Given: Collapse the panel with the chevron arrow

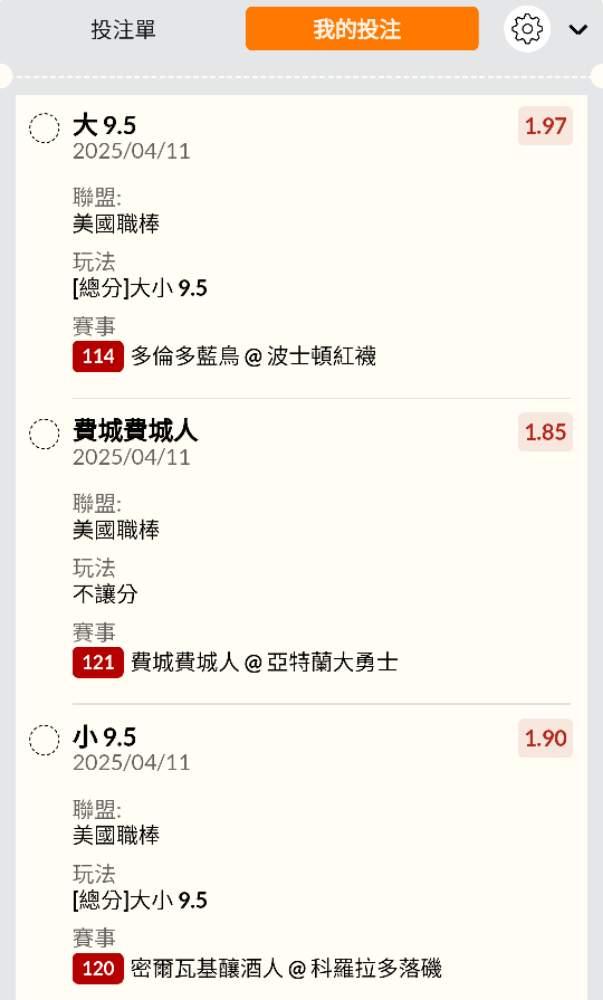Looking at the screenshot, I should [x=578, y=30].
